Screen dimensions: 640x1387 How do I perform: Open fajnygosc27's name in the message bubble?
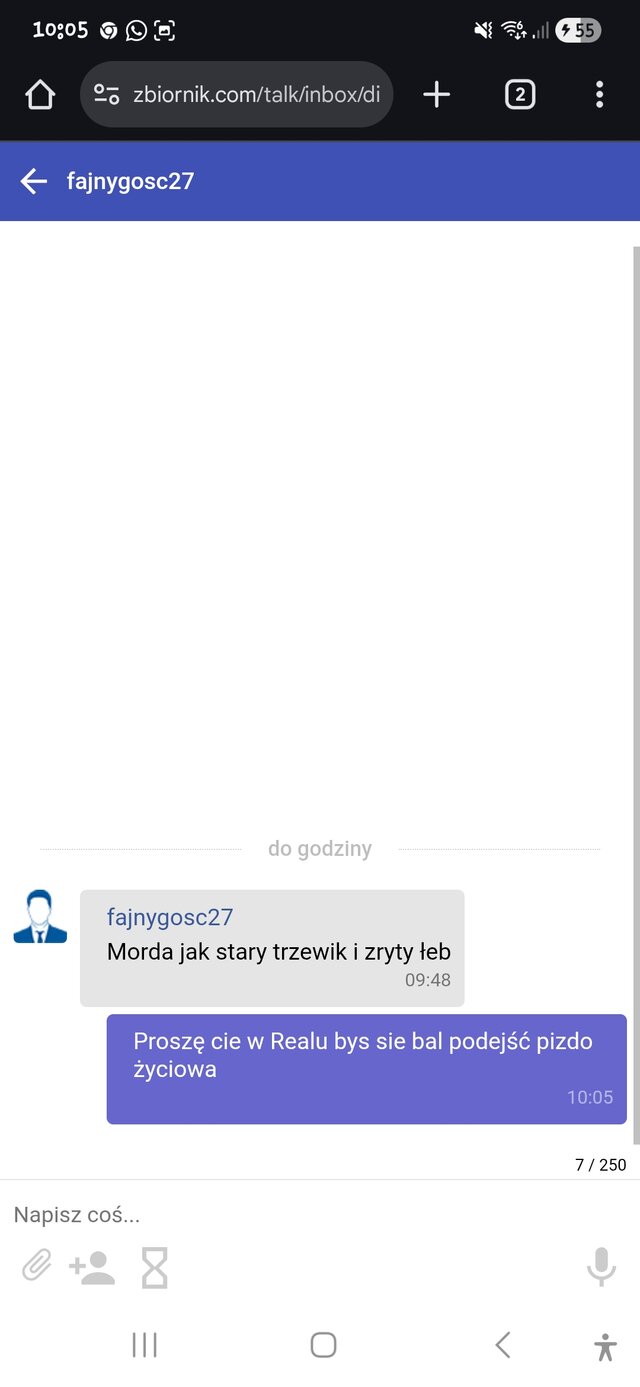[170, 917]
